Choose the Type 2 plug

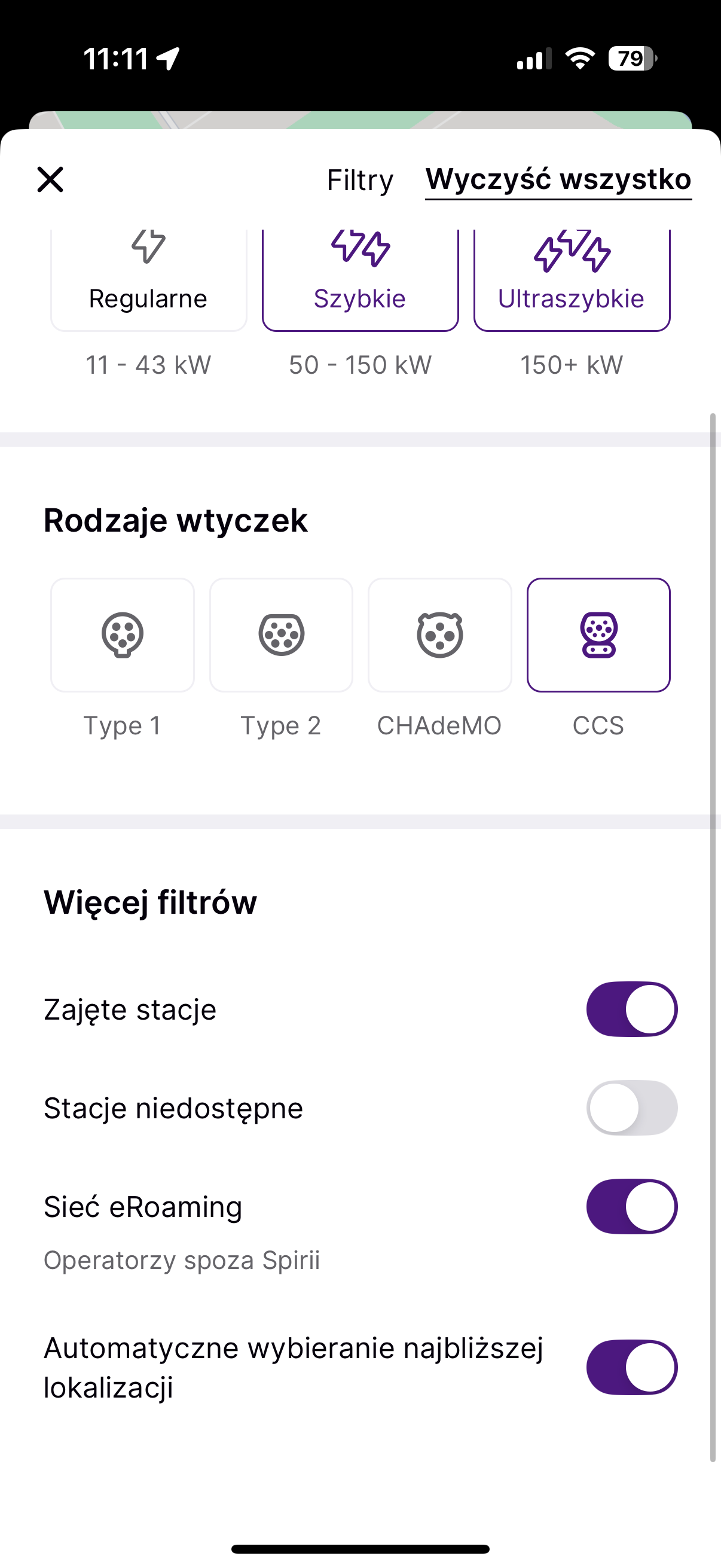click(x=281, y=635)
